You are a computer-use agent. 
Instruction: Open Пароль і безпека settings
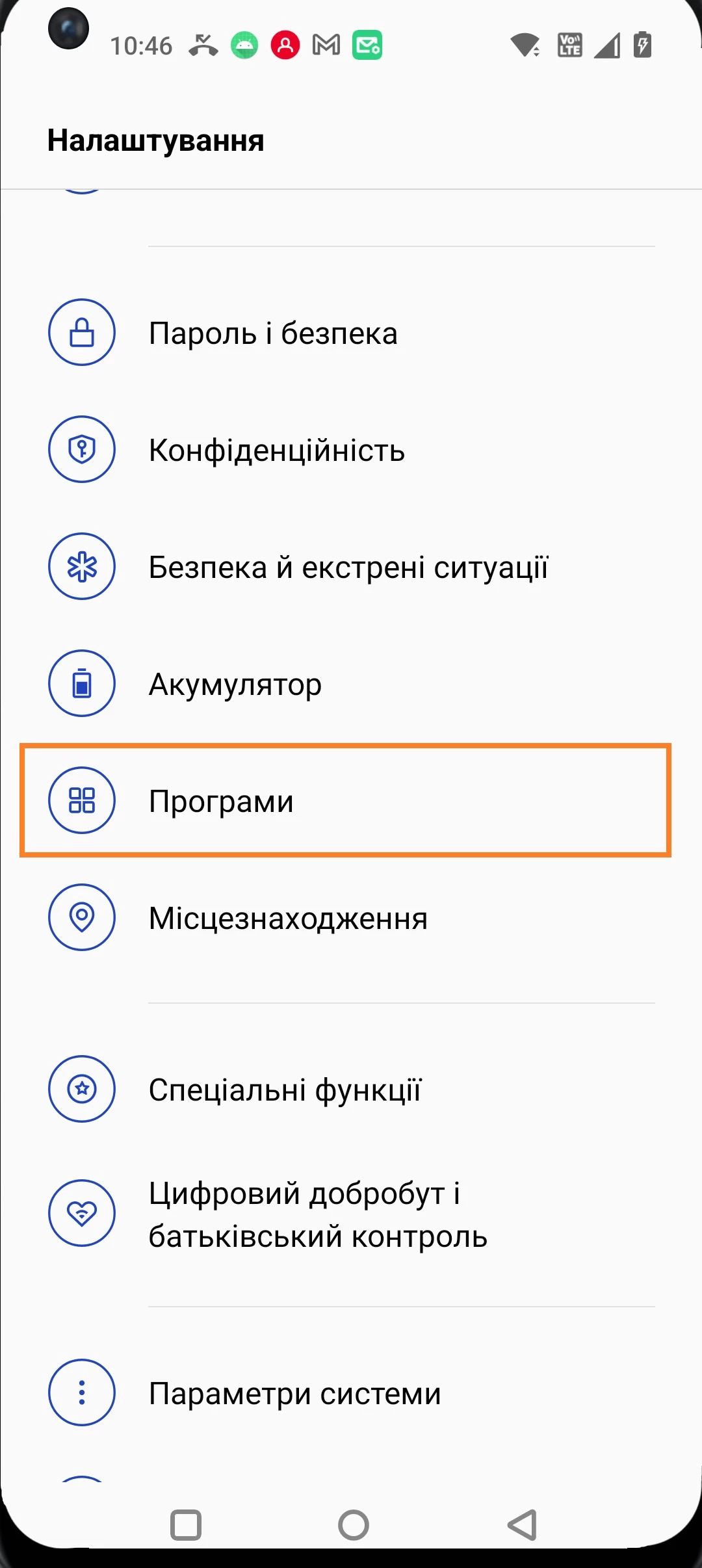point(273,333)
